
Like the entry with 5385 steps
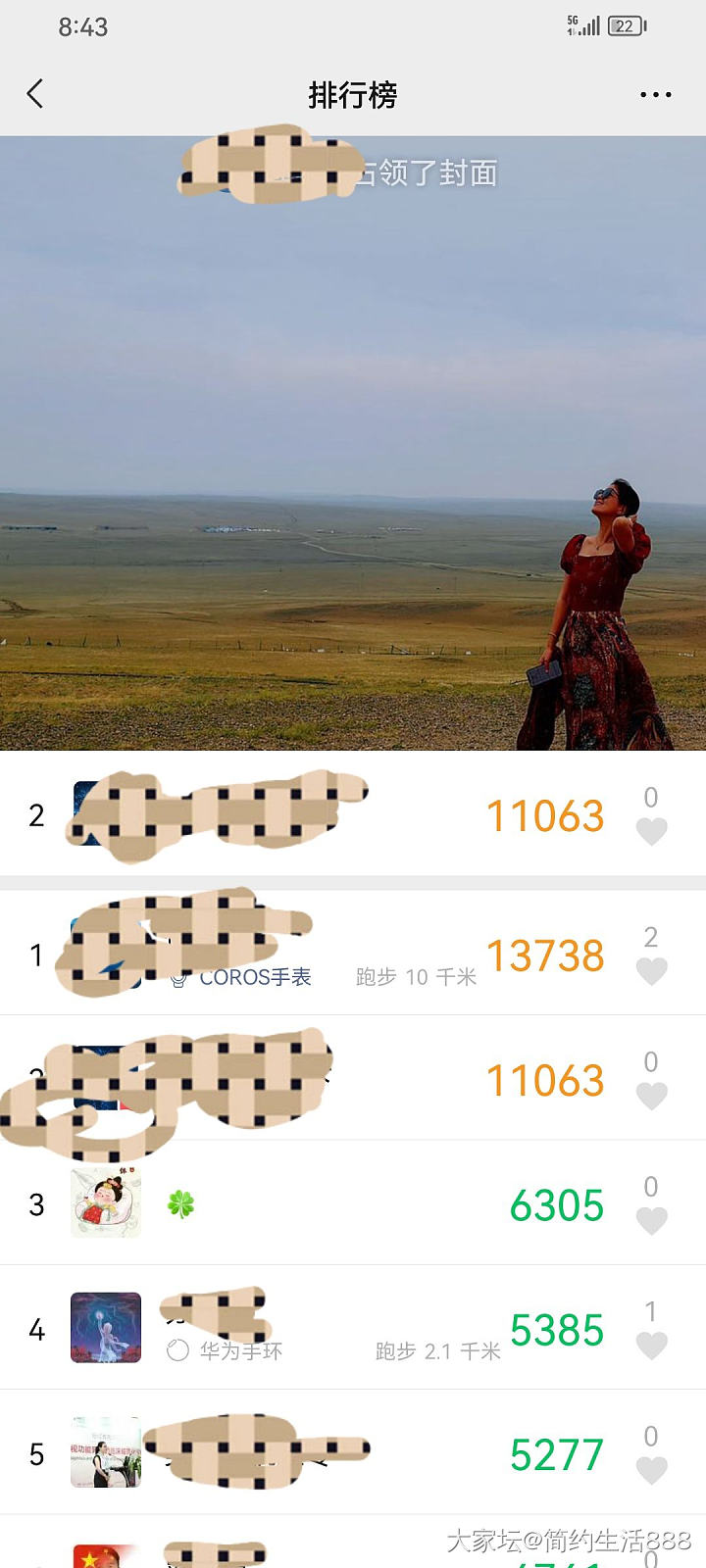pos(651,1345)
